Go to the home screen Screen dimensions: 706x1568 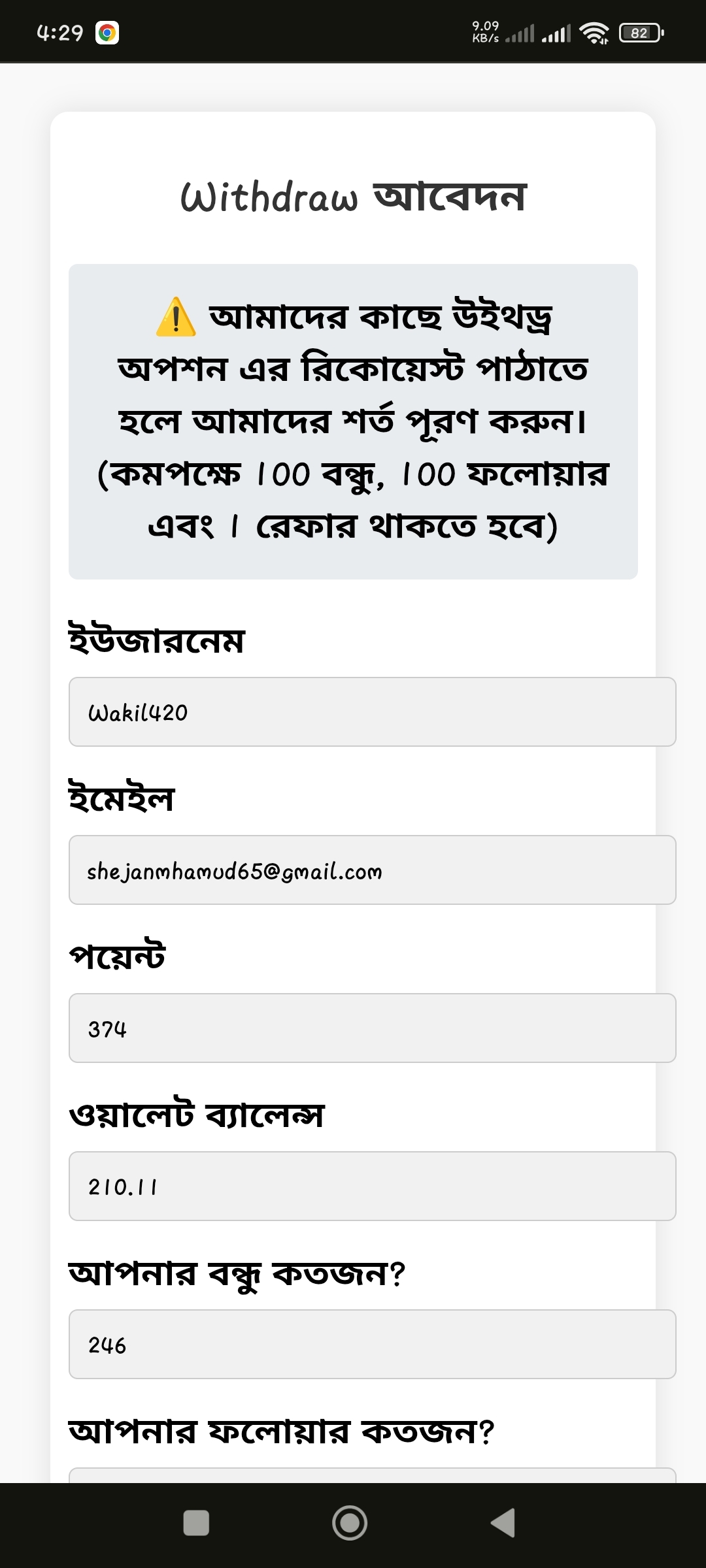[x=350, y=1523]
